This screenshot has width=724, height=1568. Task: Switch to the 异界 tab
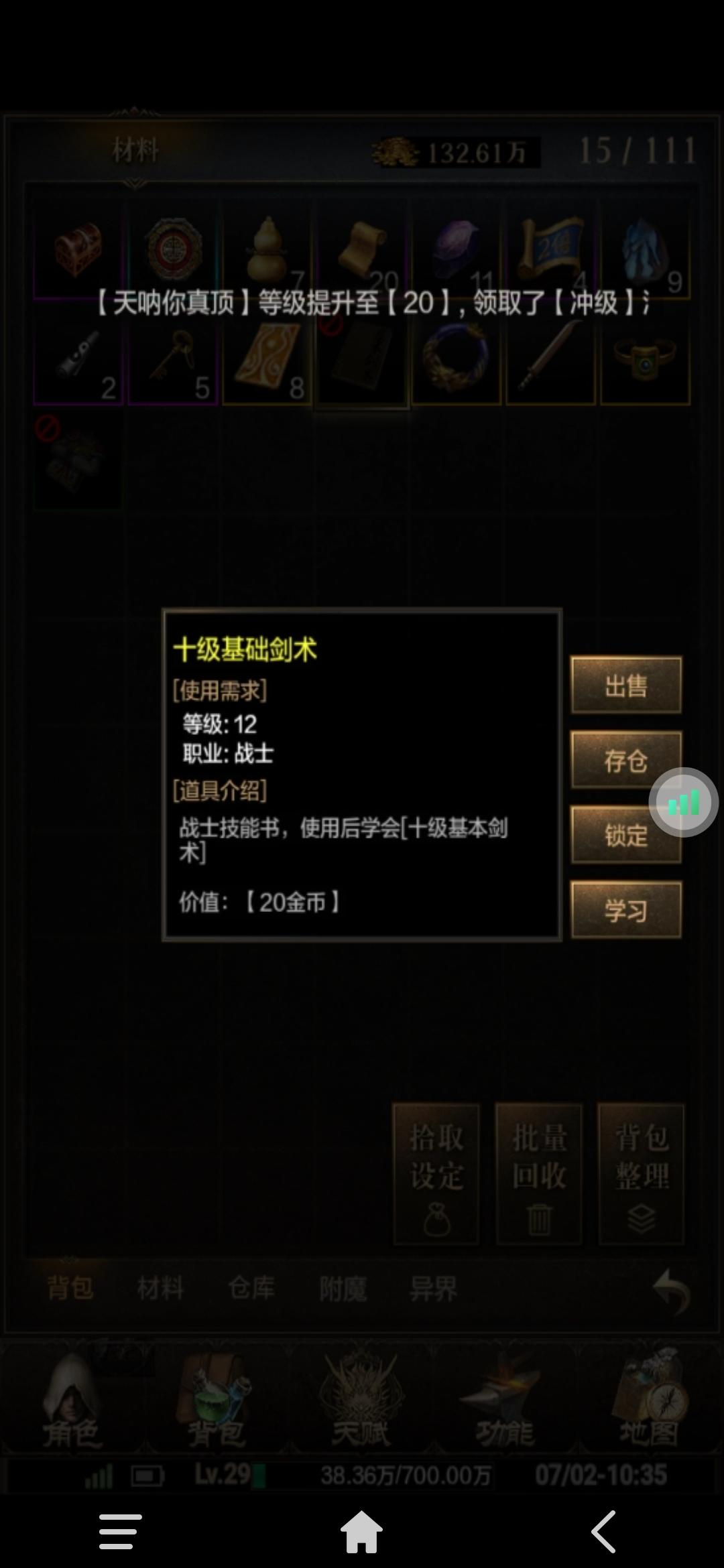(x=434, y=1288)
